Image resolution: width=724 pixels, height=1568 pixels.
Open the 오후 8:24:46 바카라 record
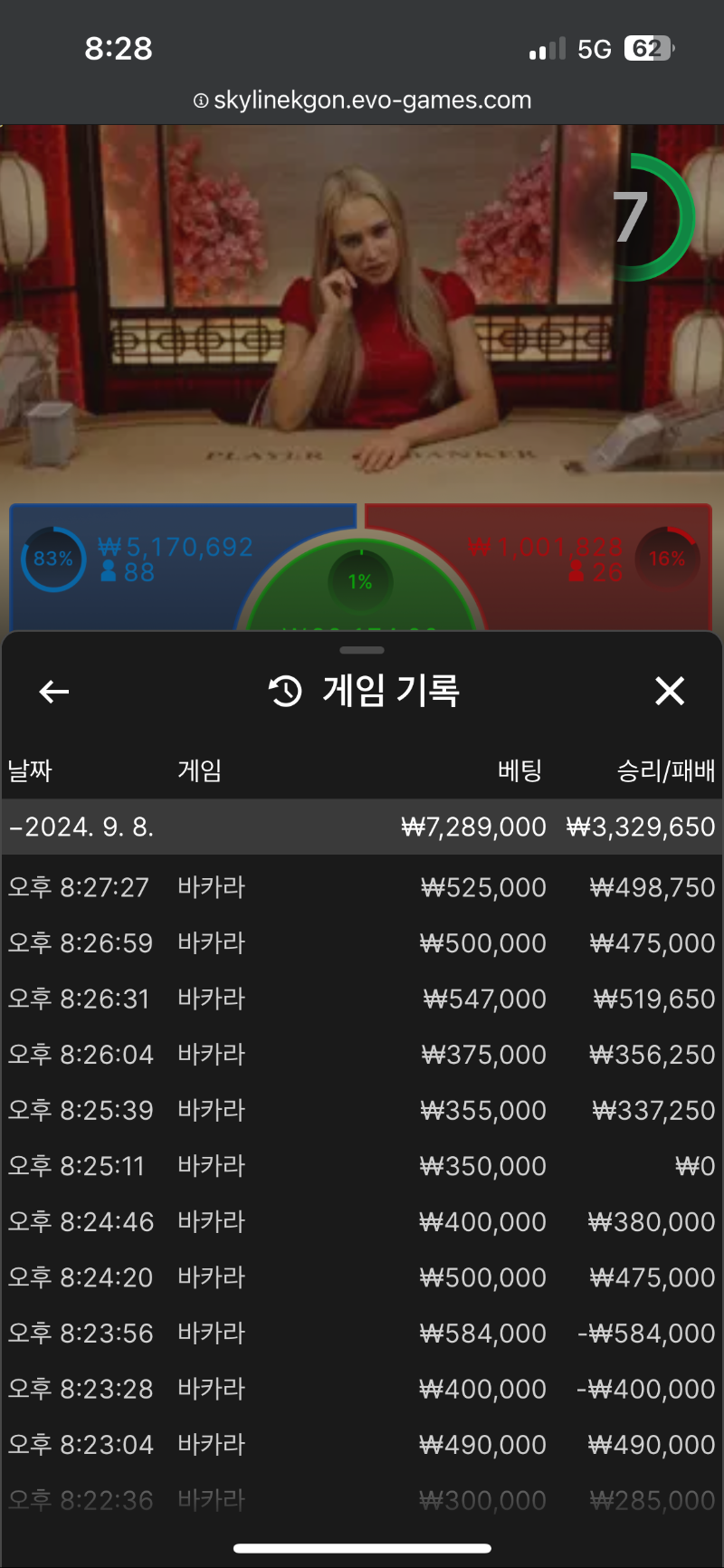362,1222
